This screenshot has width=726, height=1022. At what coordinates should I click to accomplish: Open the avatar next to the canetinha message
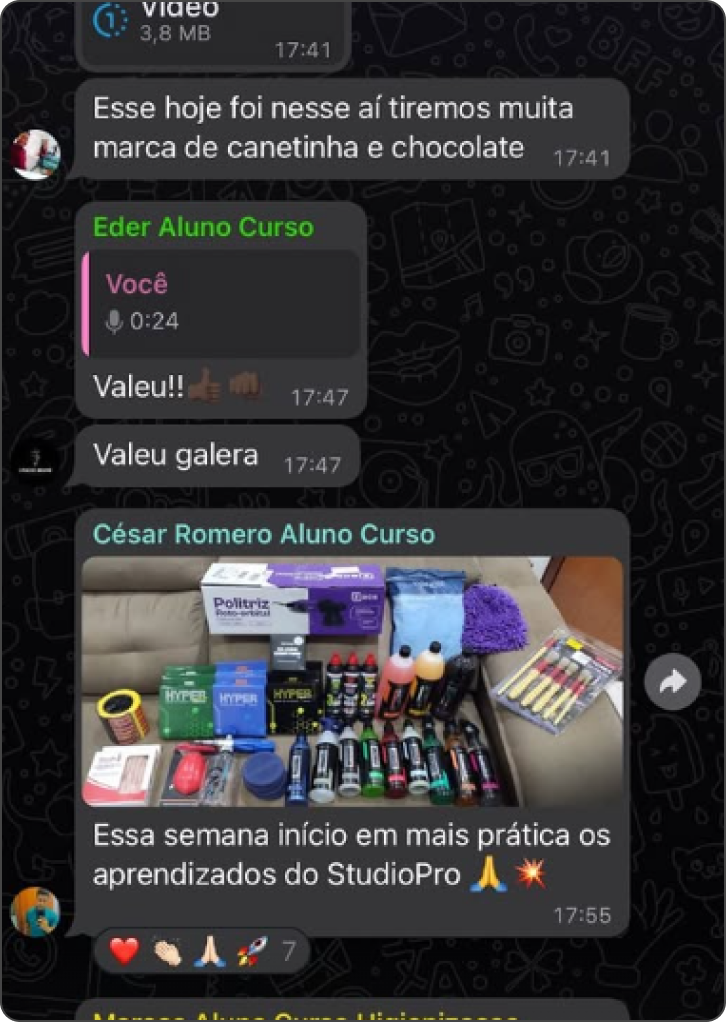36,155
